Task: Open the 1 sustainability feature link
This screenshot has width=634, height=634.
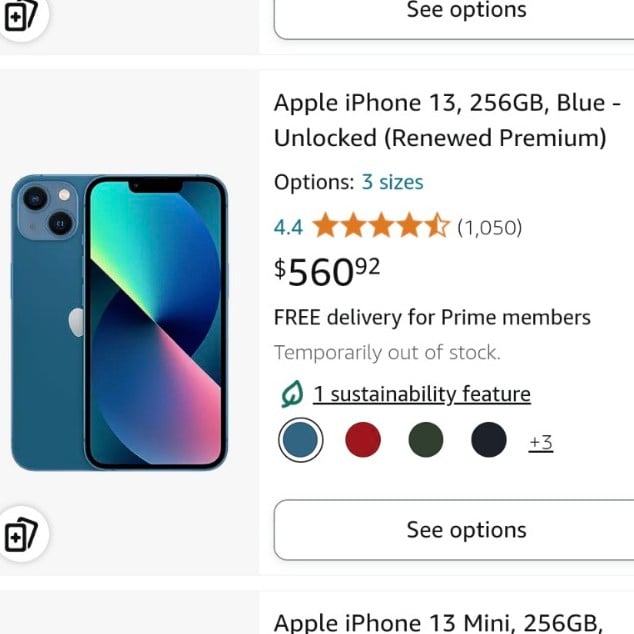Action: click(x=421, y=394)
